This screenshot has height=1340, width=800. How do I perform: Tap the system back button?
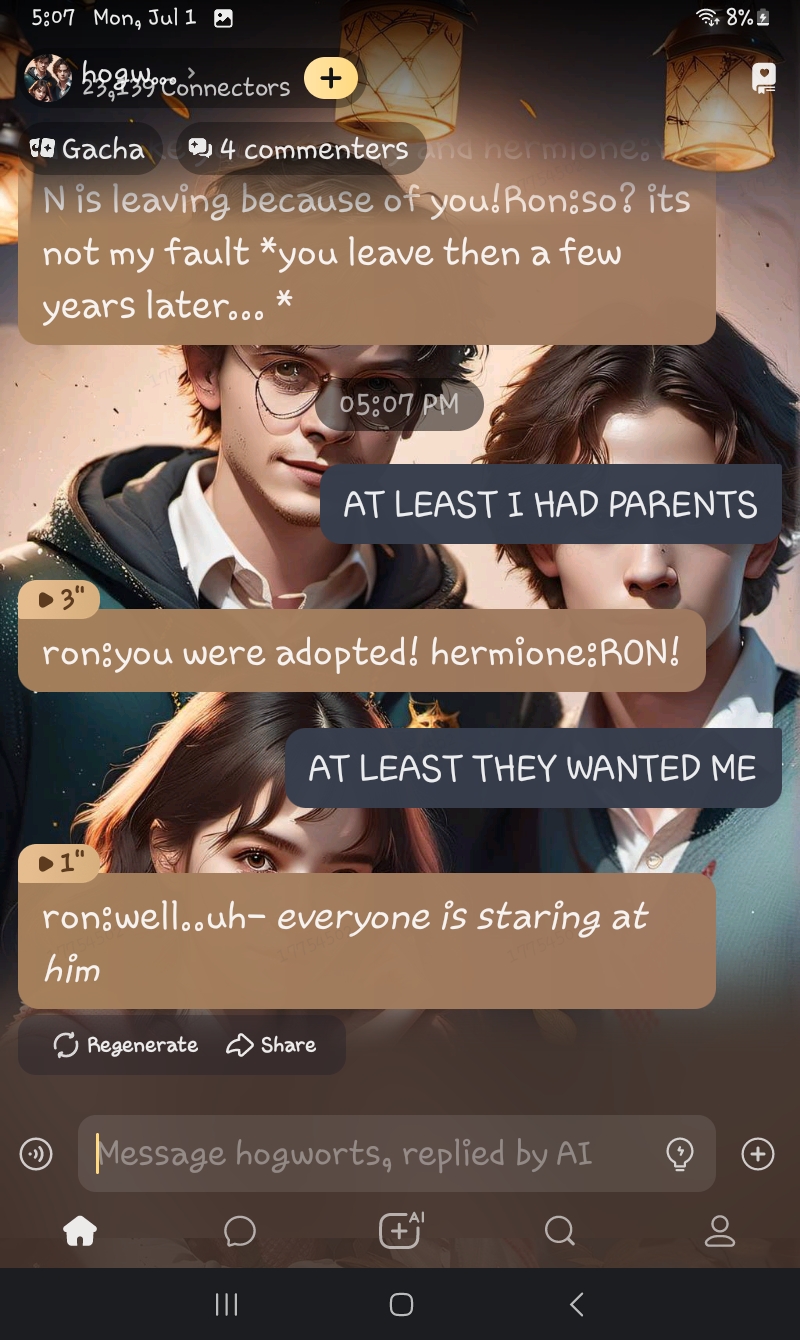pyautogui.click(x=576, y=1304)
